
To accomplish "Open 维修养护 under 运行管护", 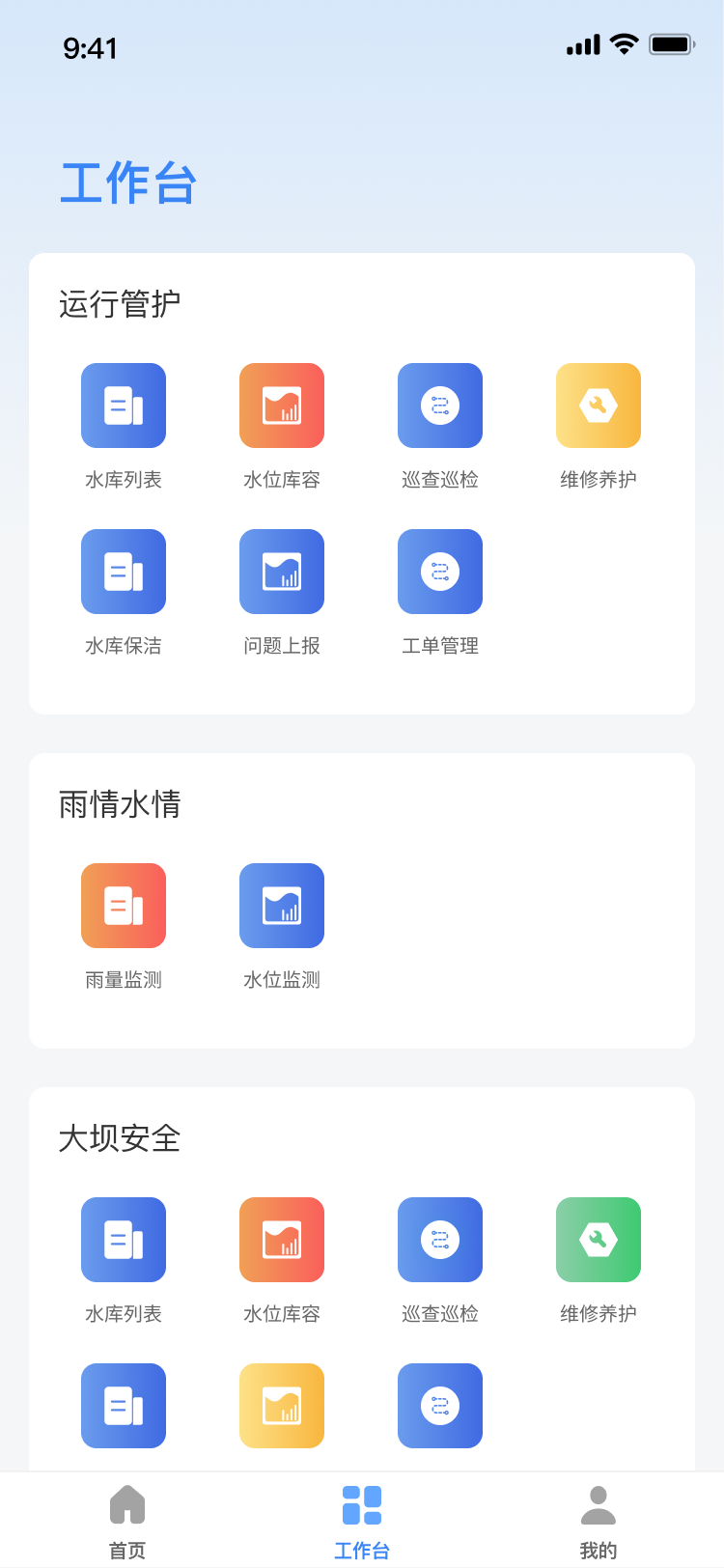I will 599,406.
